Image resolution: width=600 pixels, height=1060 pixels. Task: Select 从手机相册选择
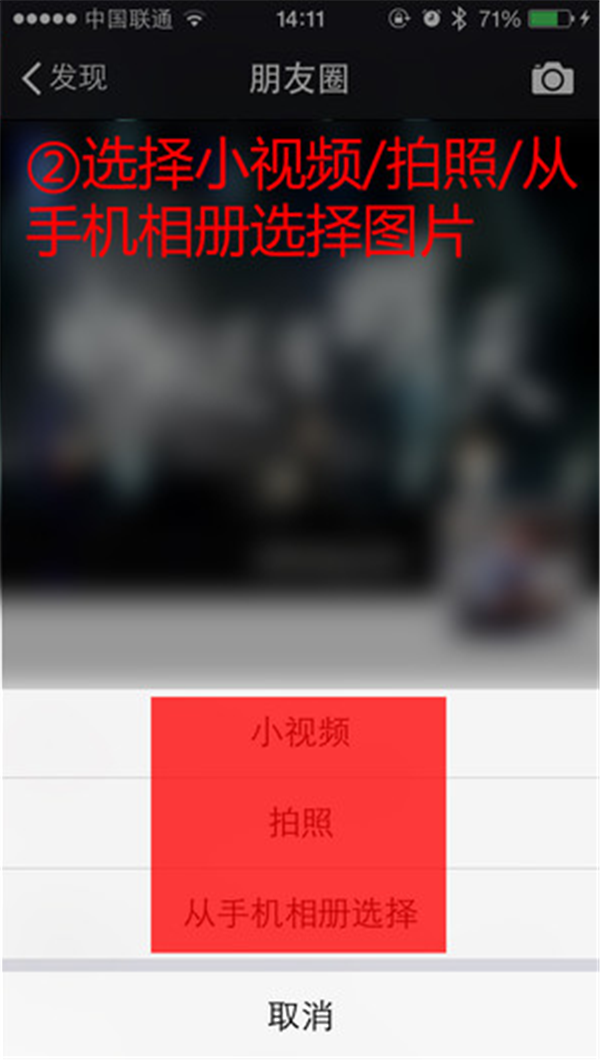(300, 913)
